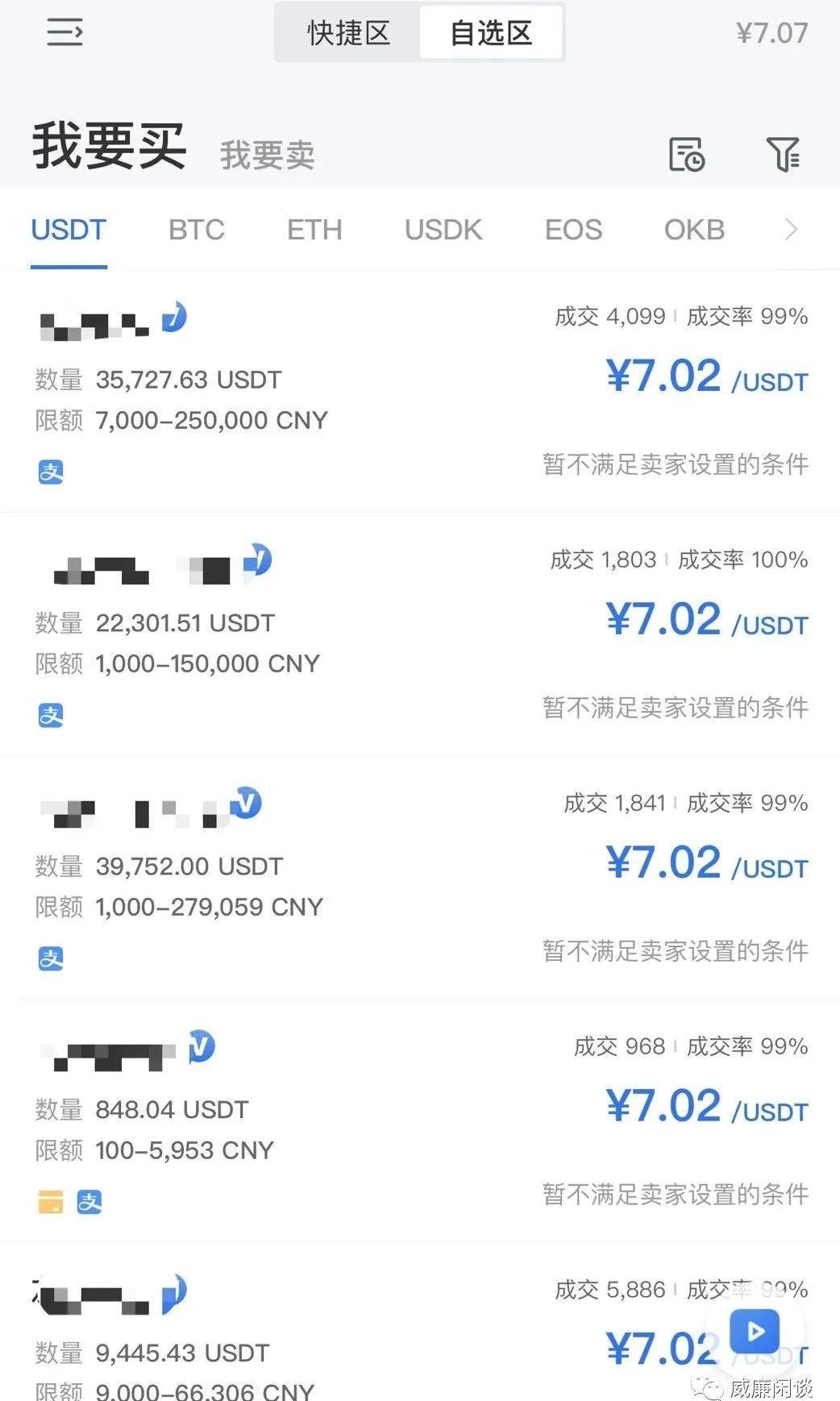Show OKB listings
The height and width of the screenshot is (1401, 840).
click(x=694, y=230)
